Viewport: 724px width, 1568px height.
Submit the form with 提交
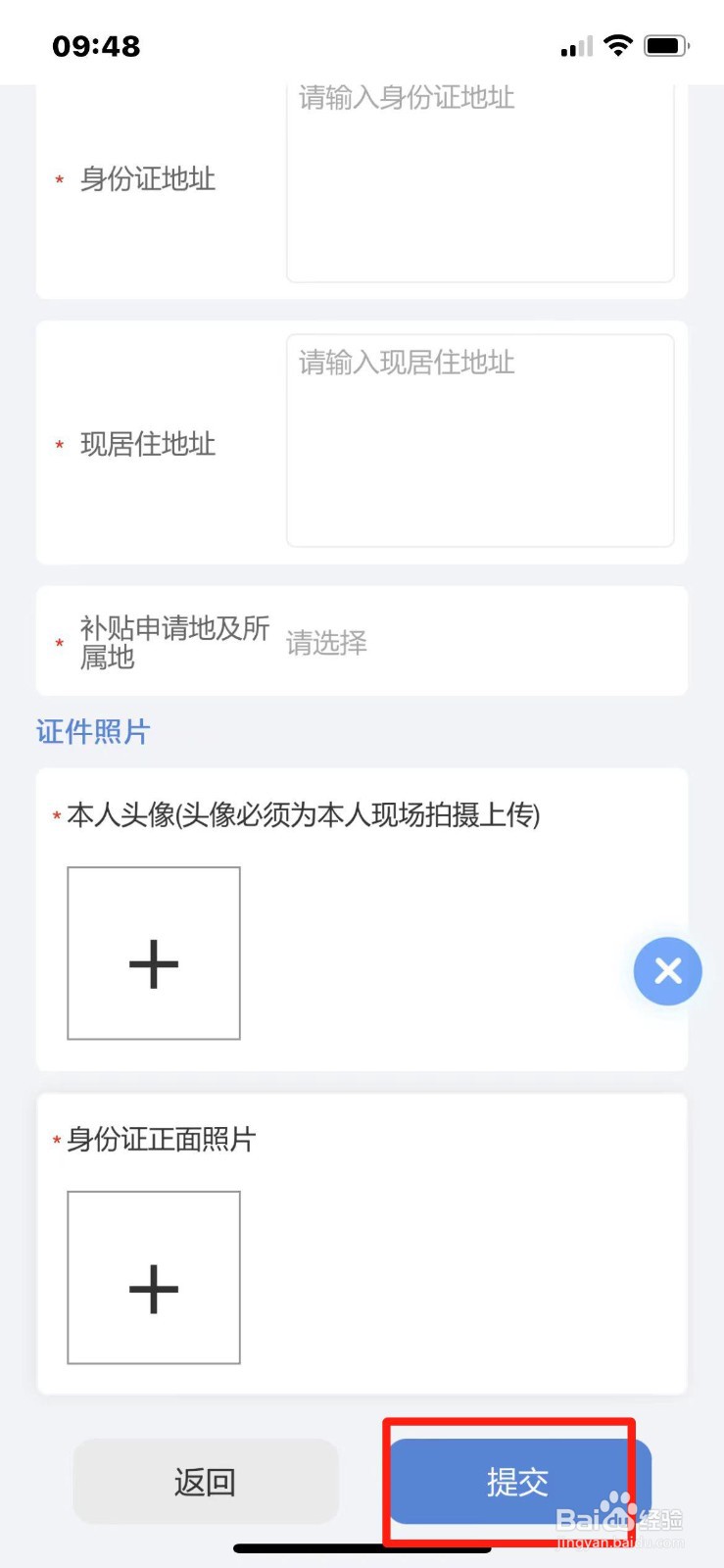point(517,1481)
